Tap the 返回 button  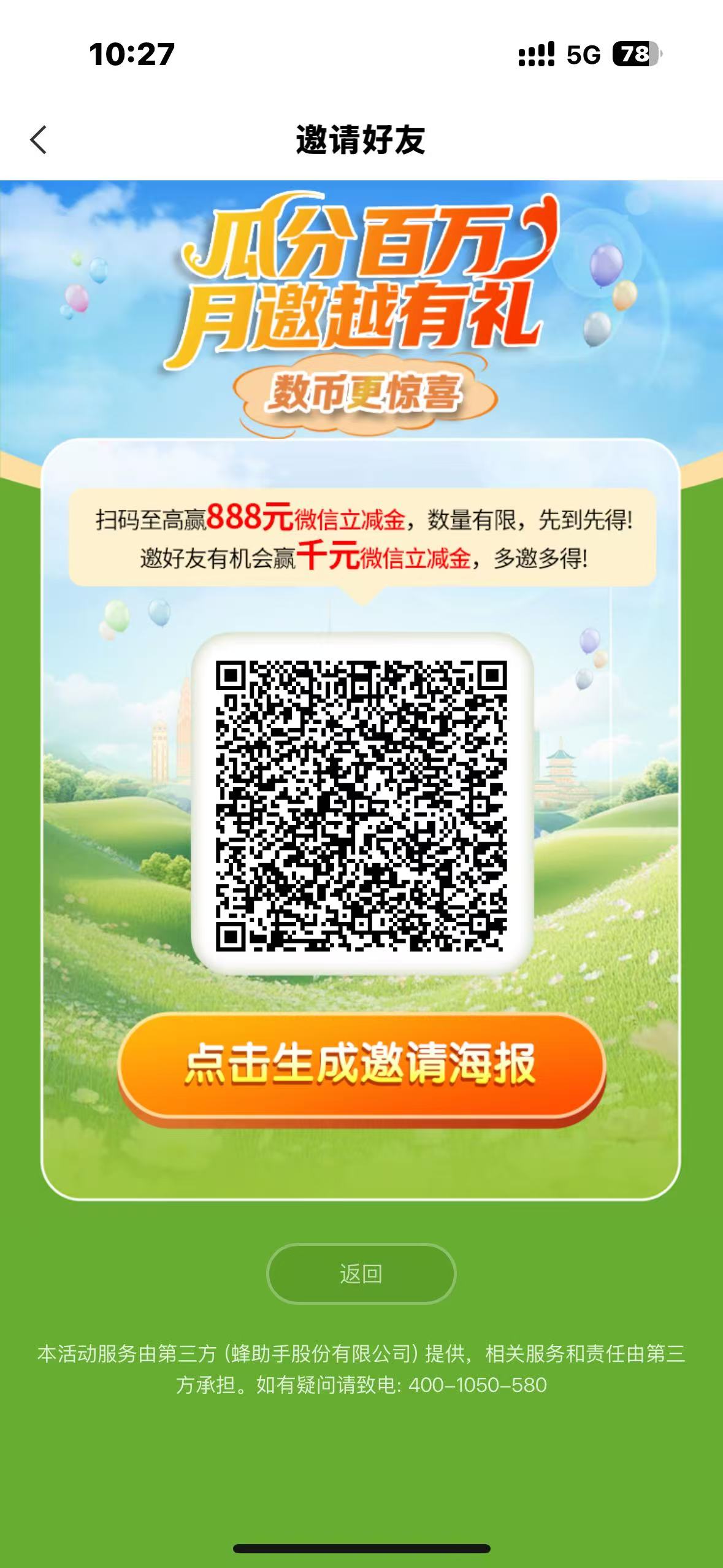pos(361,1274)
